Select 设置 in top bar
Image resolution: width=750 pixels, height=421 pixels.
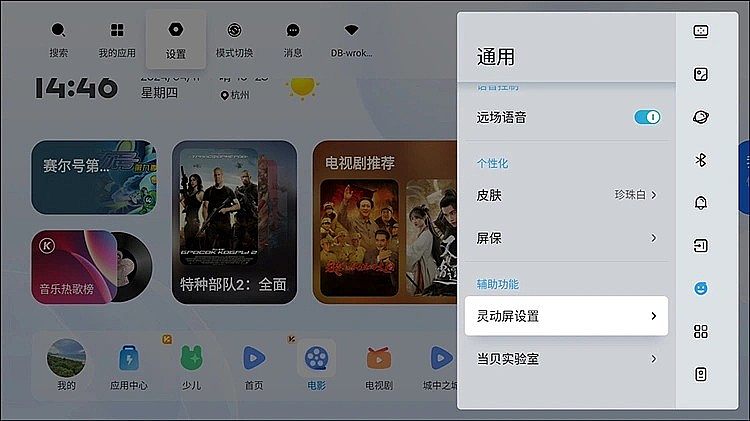click(x=176, y=40)
